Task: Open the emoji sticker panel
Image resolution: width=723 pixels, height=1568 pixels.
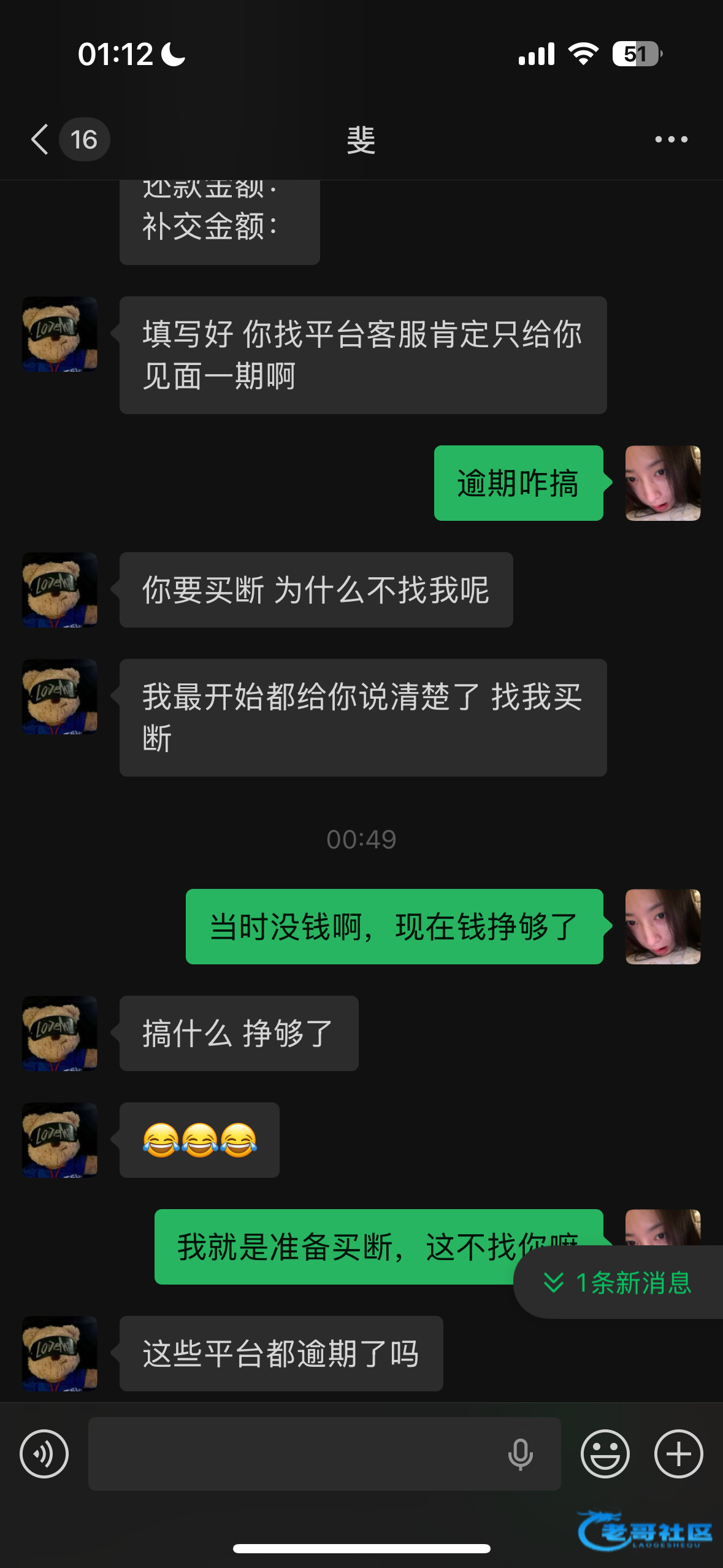Action: coord(605,1454)
